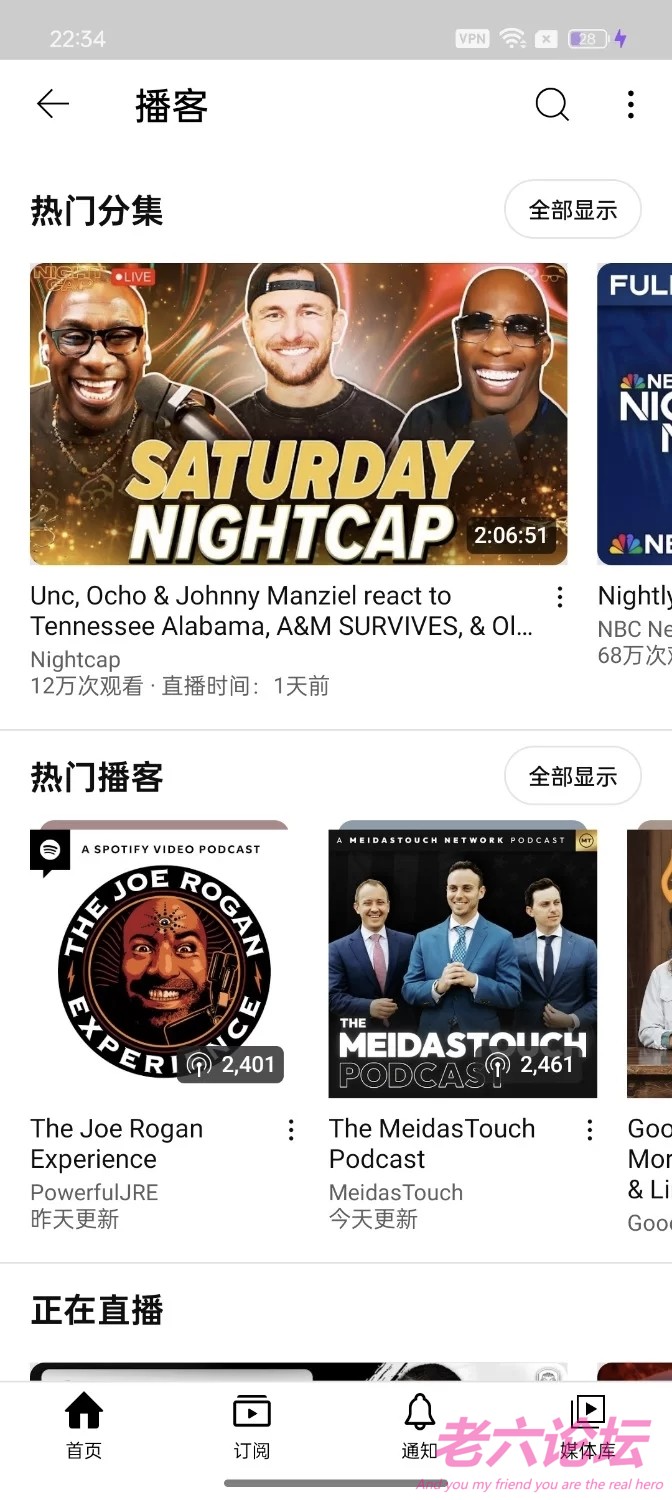
Task: Switch to the 媒体库 tab
Action: 588,1426
